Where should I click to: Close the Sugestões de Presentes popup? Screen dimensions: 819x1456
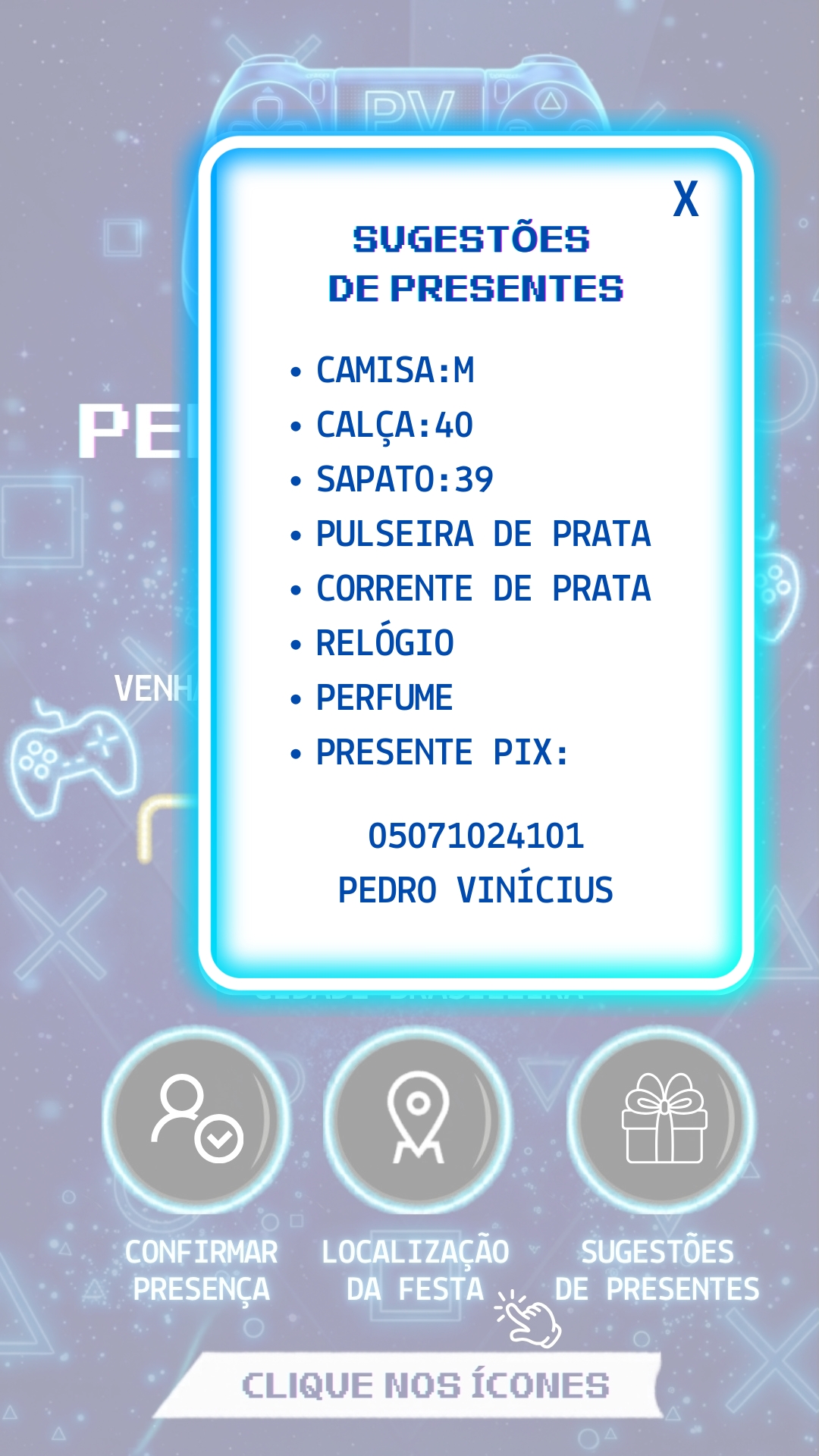686,199
